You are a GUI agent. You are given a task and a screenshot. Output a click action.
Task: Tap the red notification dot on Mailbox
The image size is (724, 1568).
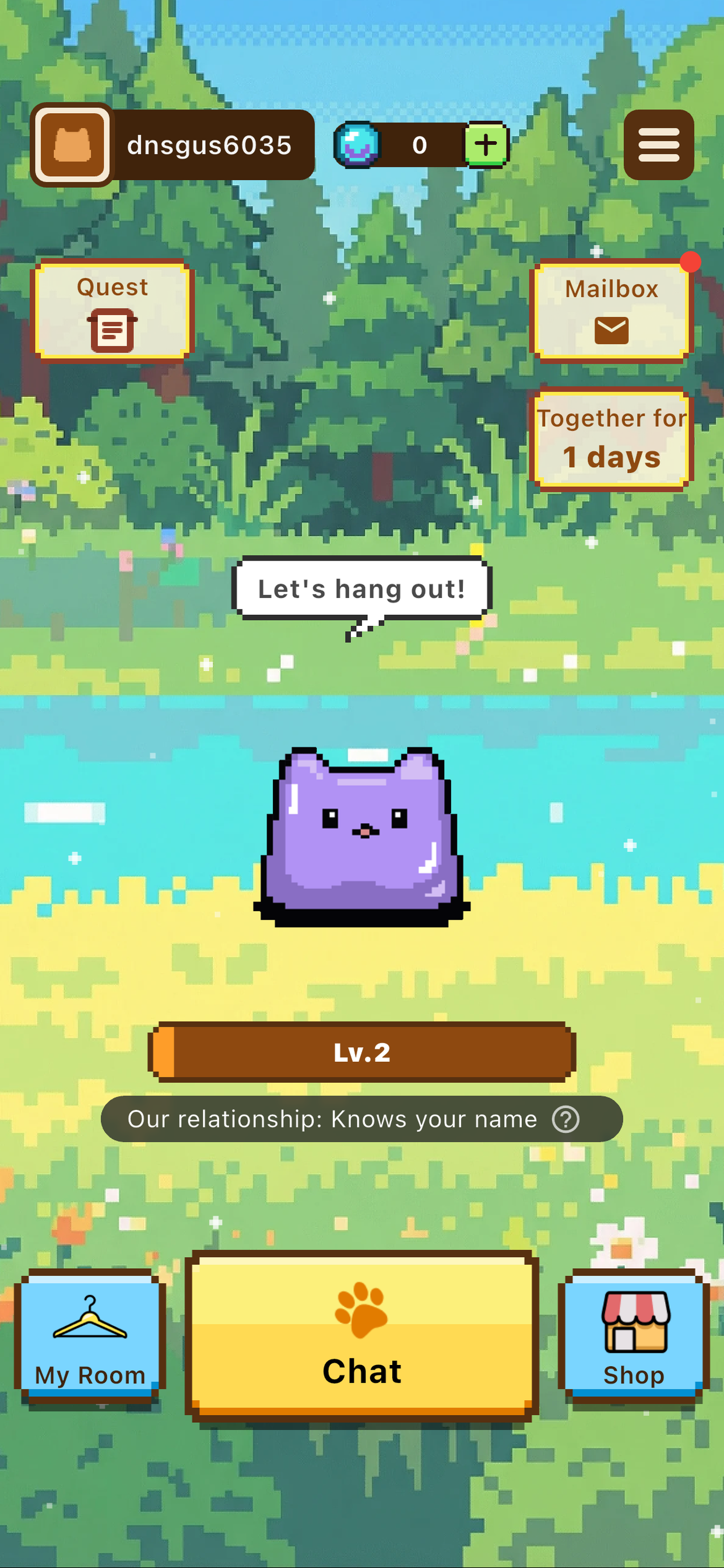[x=691, y=262]
